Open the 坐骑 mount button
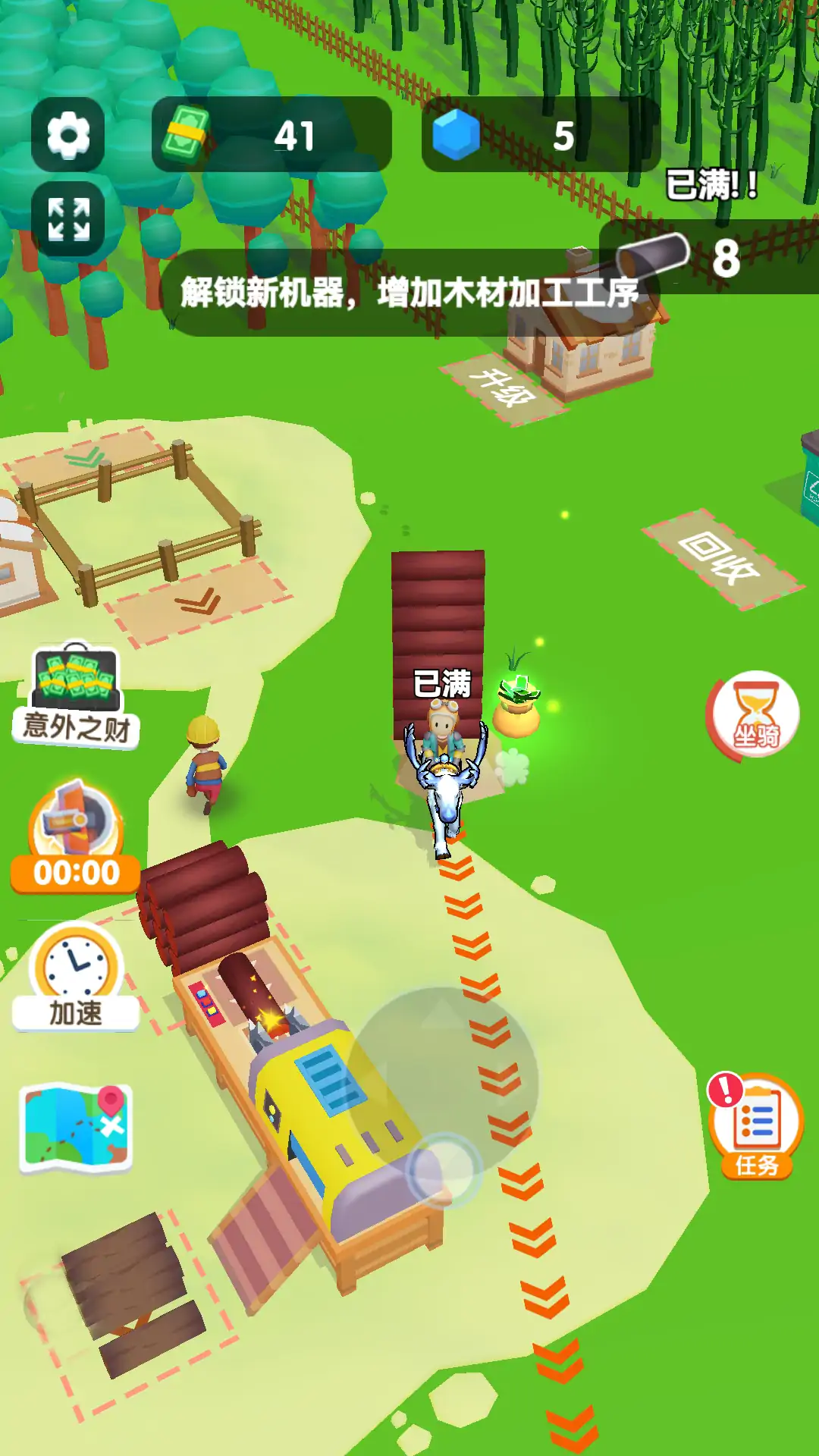 (755, 716)
